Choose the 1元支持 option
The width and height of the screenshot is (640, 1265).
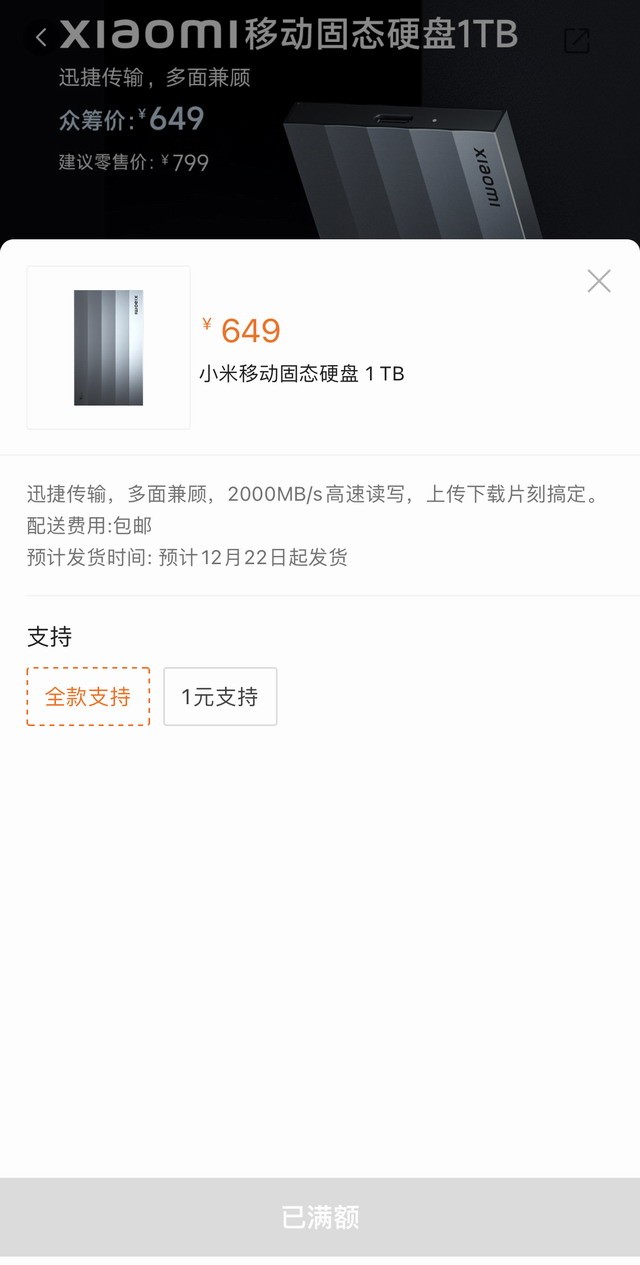tap(220, 697)
